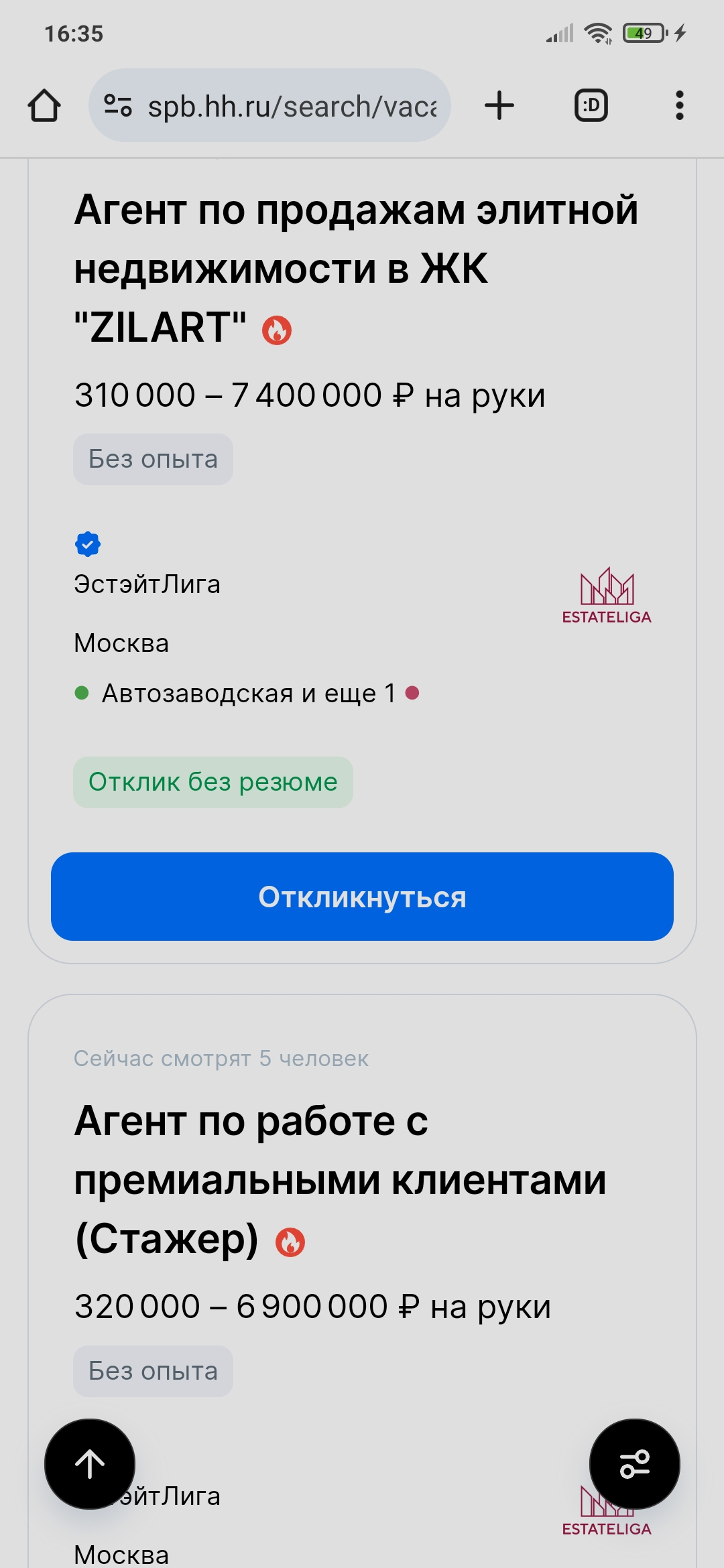Image resolution: width=724 pixels, height=1568 pixels.
Task: Tap the blue Откликнуться button
Action: point(362,897)
